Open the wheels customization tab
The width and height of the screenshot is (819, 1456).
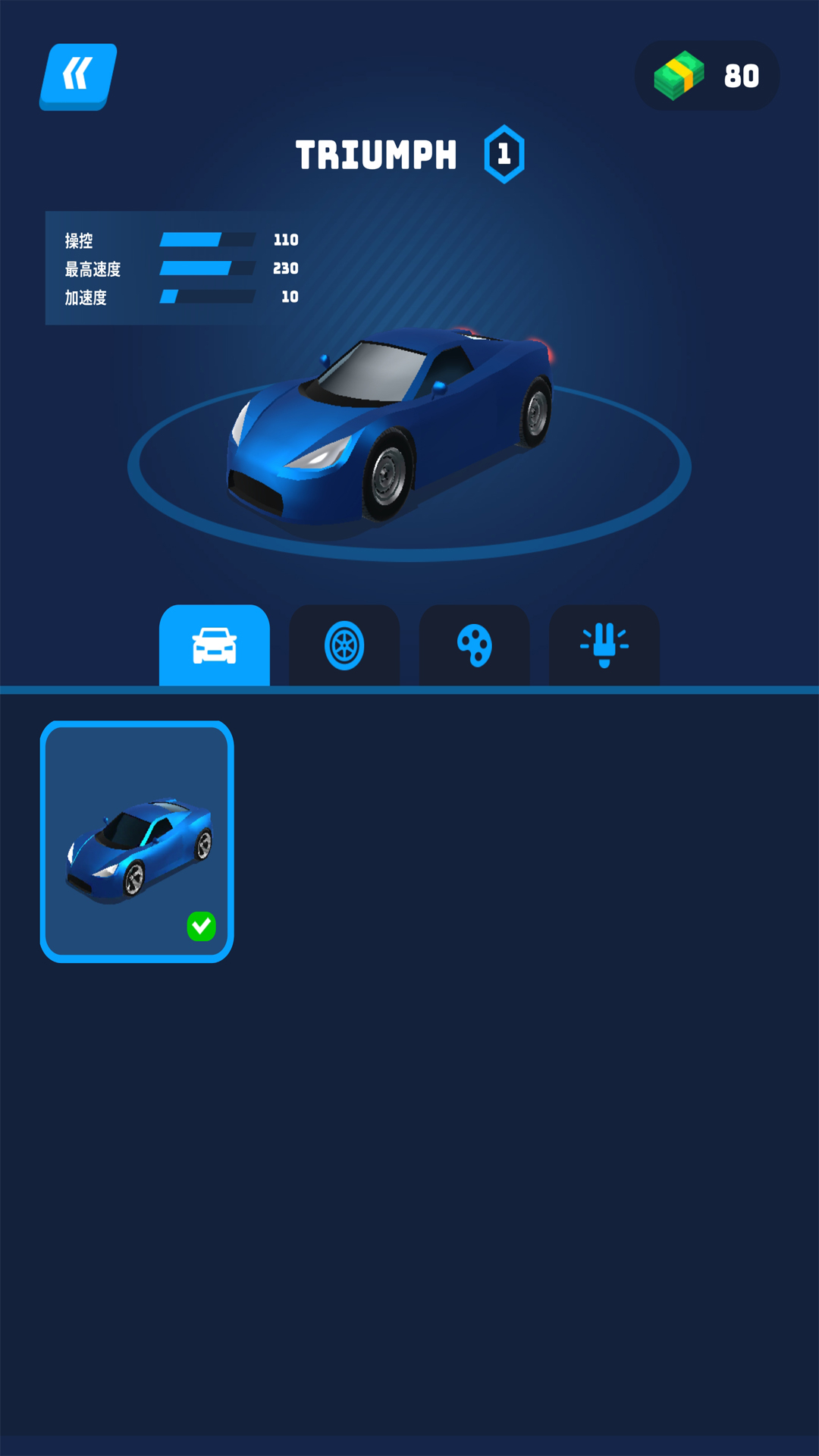click(344, 645)
